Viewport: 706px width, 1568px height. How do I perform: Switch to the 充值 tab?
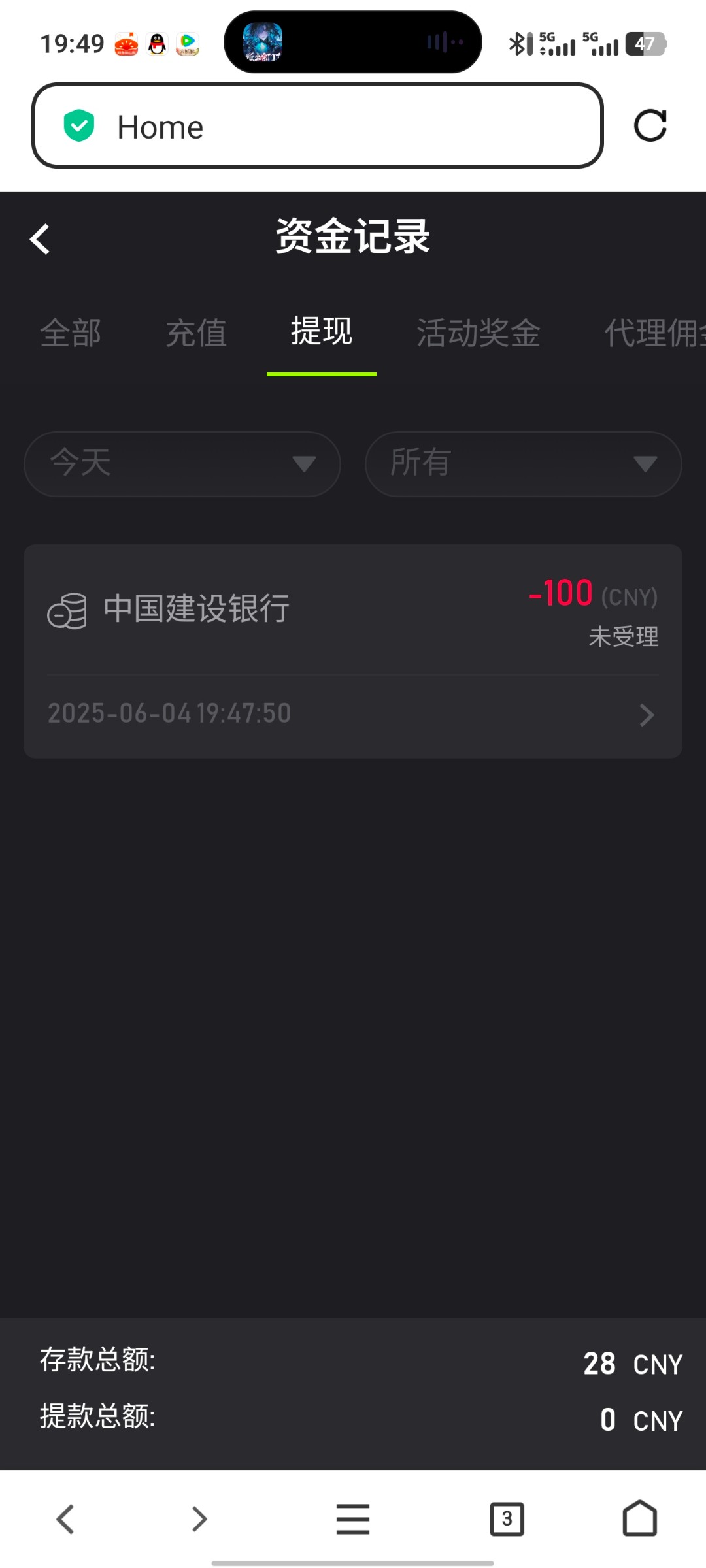[196, 333]
